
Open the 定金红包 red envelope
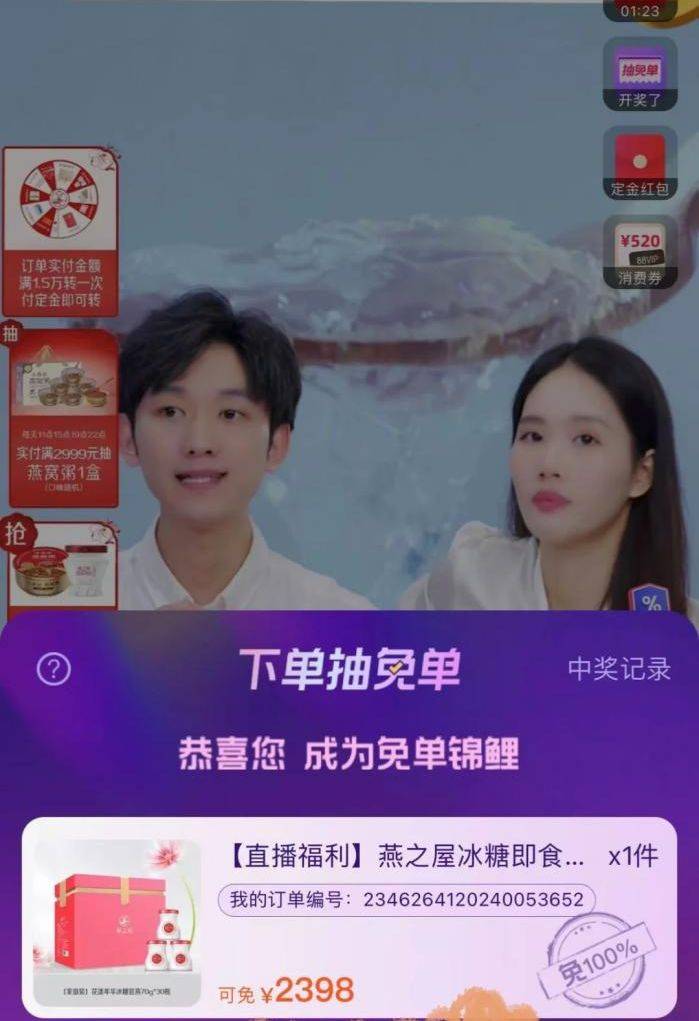tap(640, 165)
